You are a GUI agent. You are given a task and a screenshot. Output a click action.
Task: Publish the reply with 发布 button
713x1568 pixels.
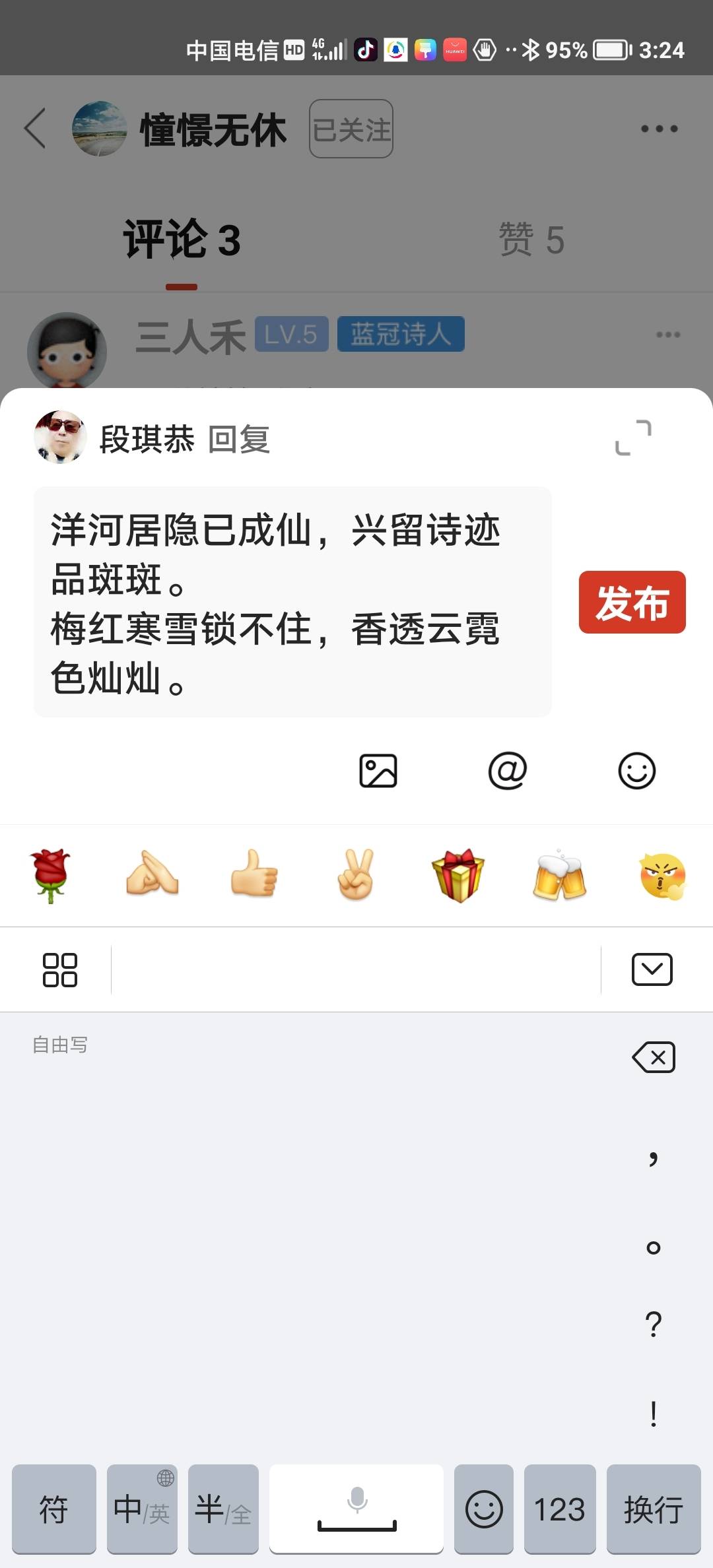point(632,602)
